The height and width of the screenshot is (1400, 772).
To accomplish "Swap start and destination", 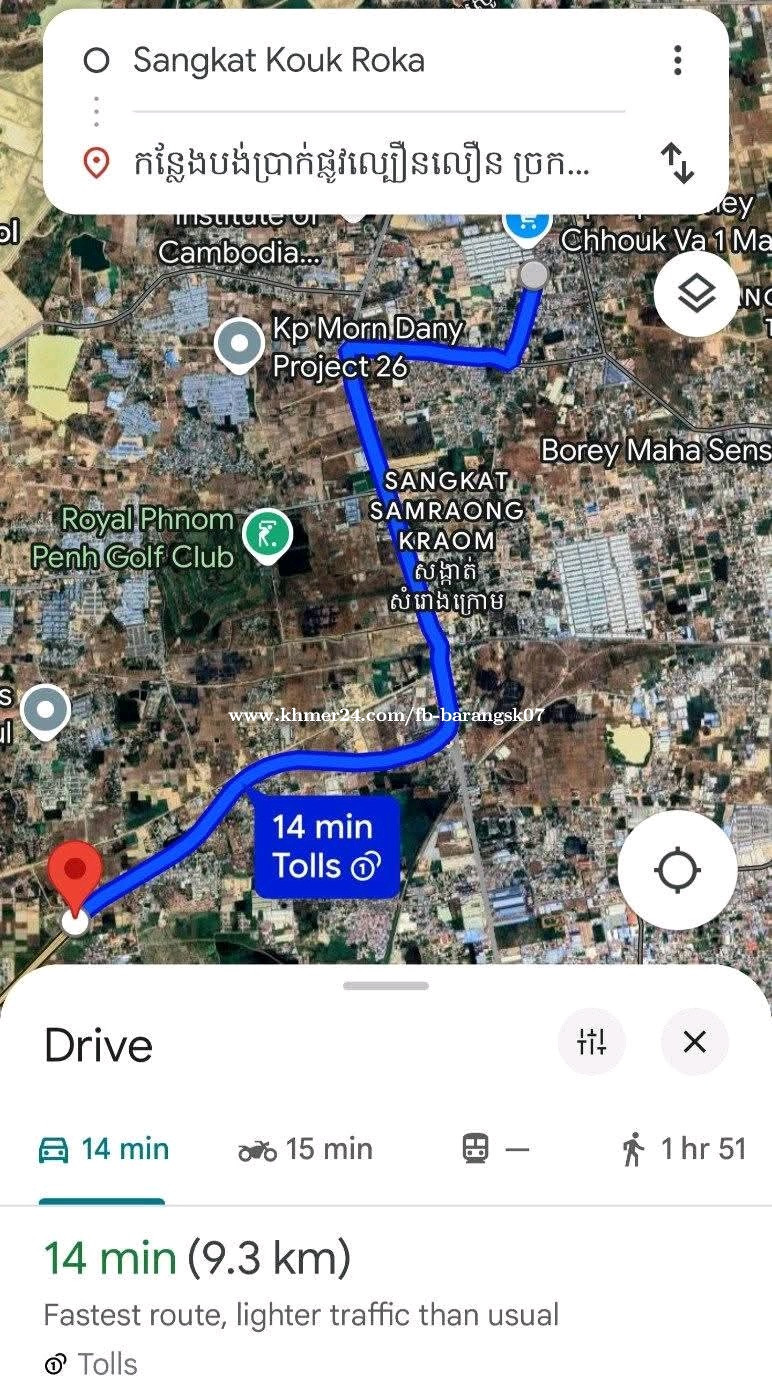I will click(x=678, y=162).
